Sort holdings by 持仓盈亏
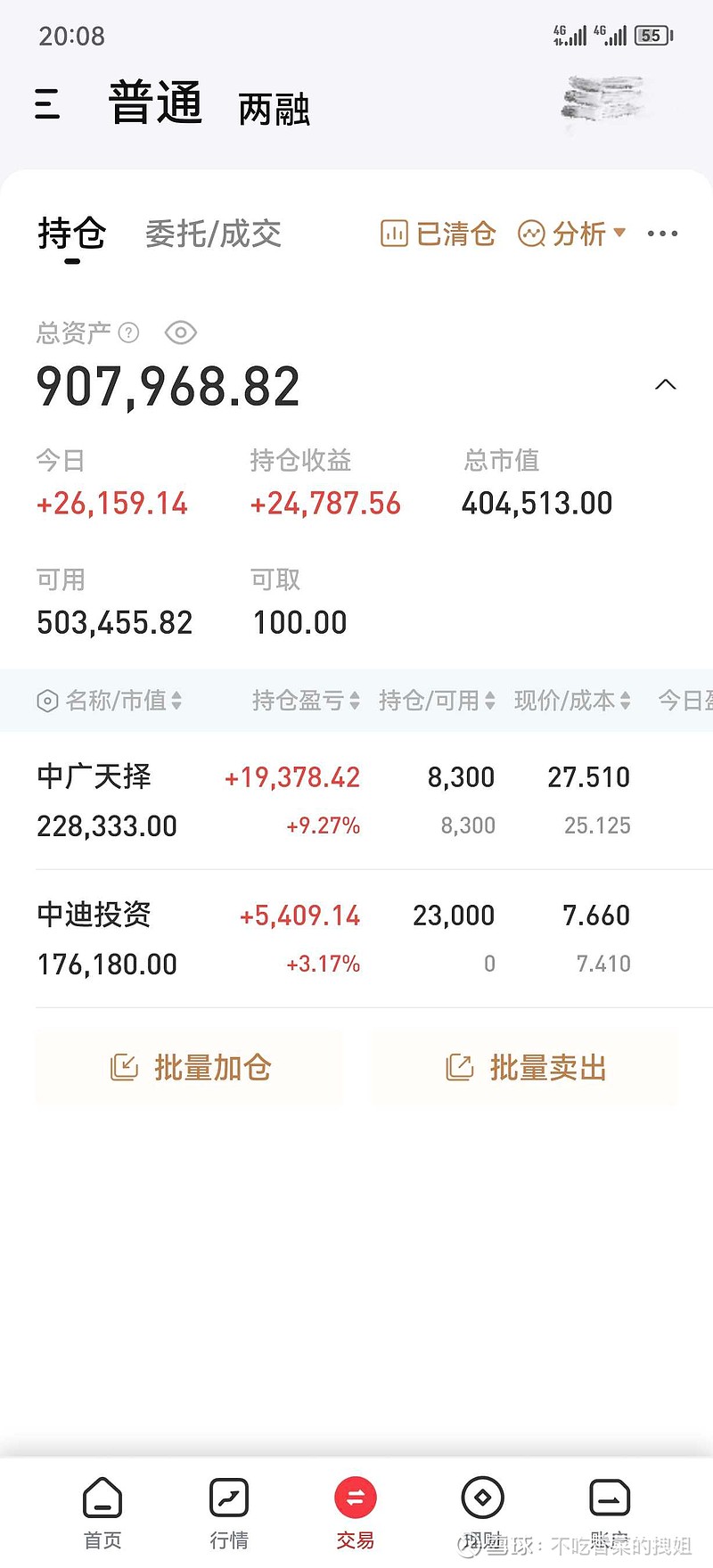 pos(306,701)
